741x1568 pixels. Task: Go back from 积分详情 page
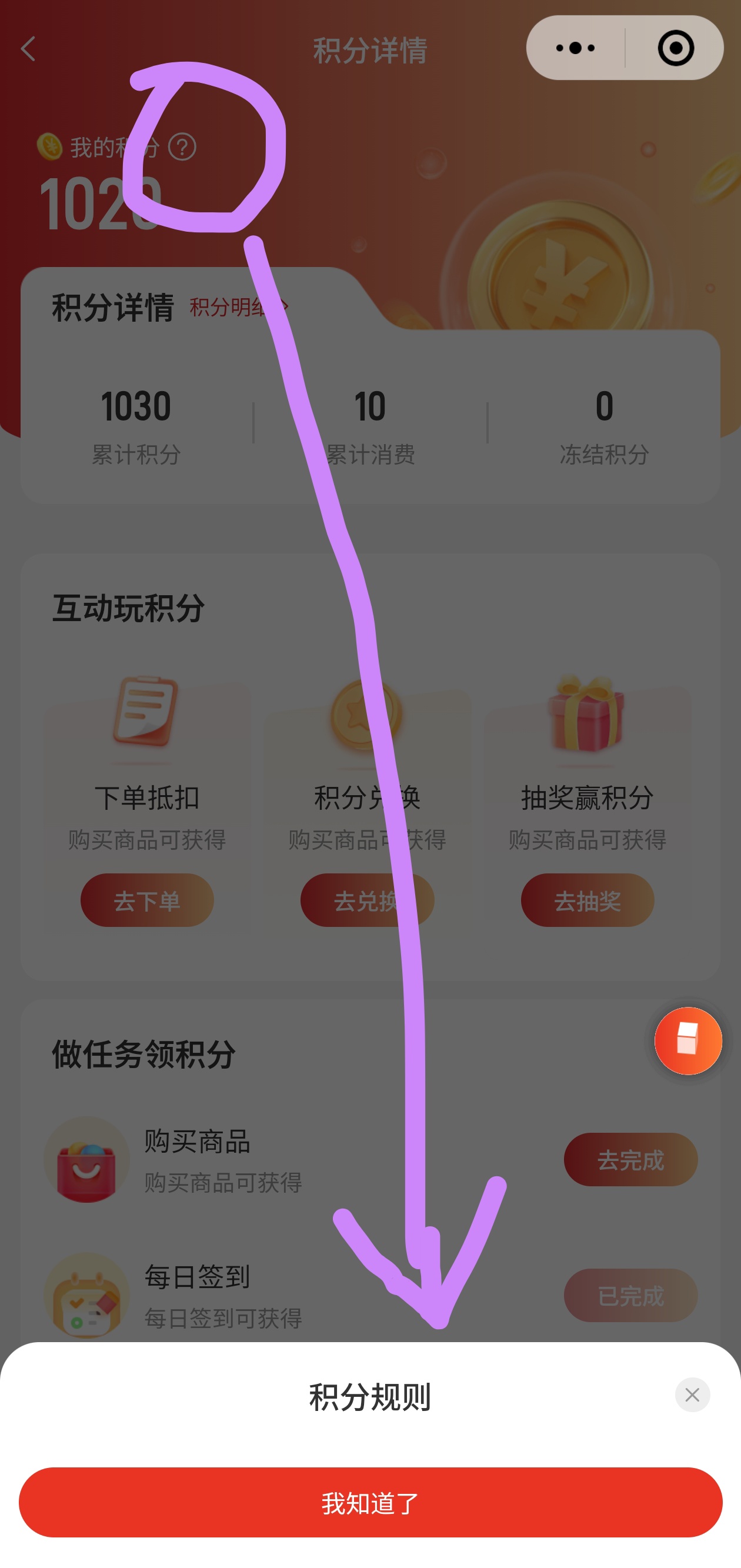[29, 49]
